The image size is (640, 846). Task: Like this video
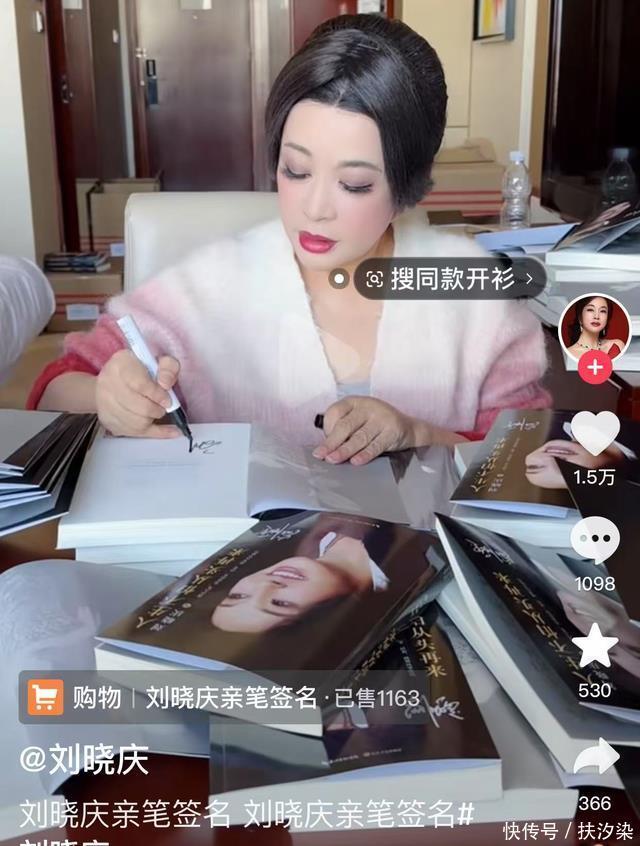[x=595, y=434]
